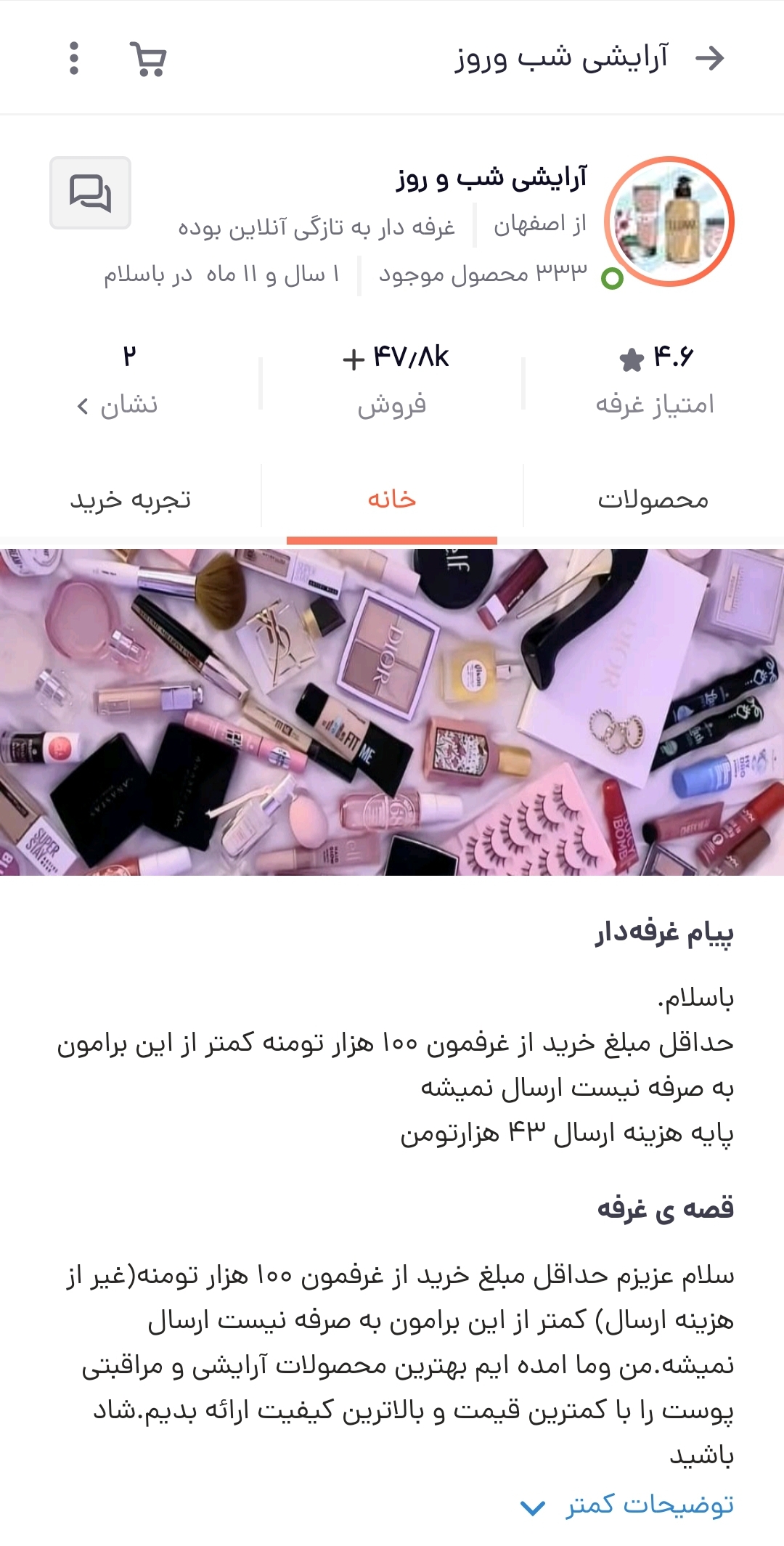Switch to the تجربه خرید tab

131,500
